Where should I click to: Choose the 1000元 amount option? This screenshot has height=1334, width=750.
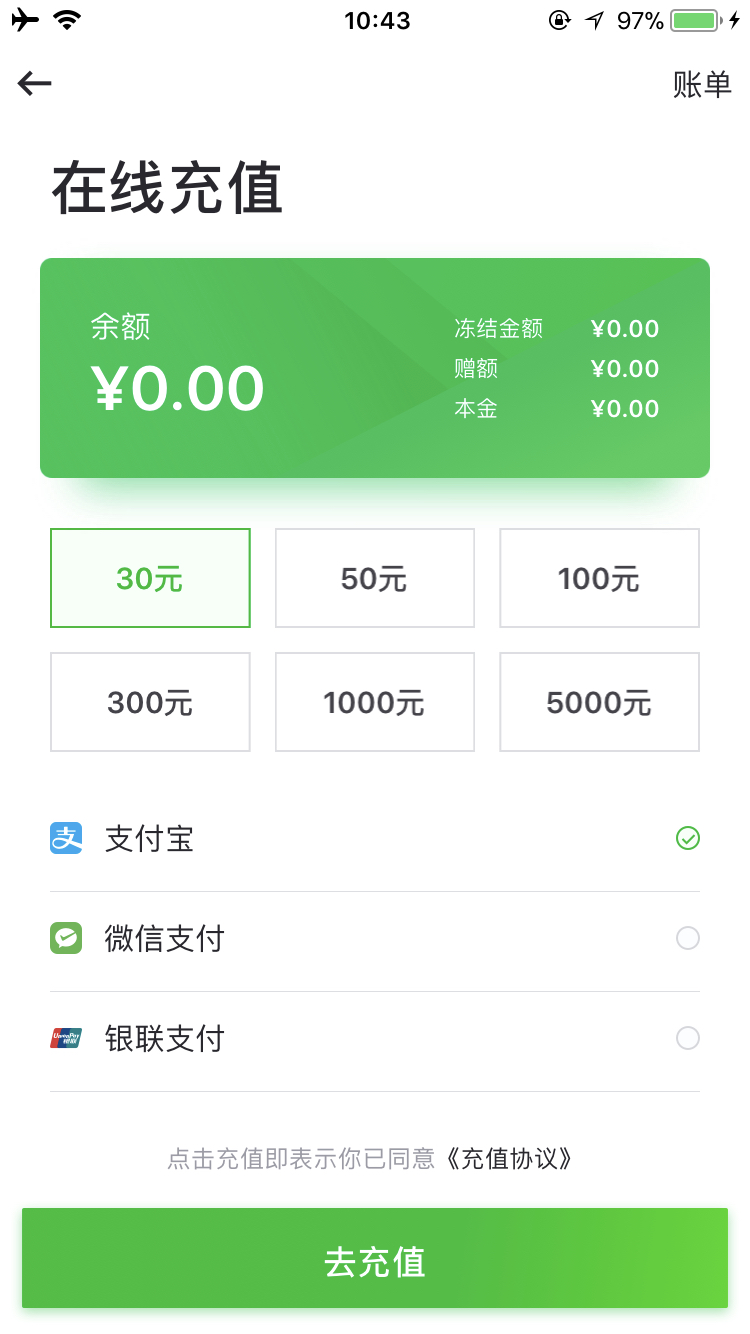[x=375, y=702]
